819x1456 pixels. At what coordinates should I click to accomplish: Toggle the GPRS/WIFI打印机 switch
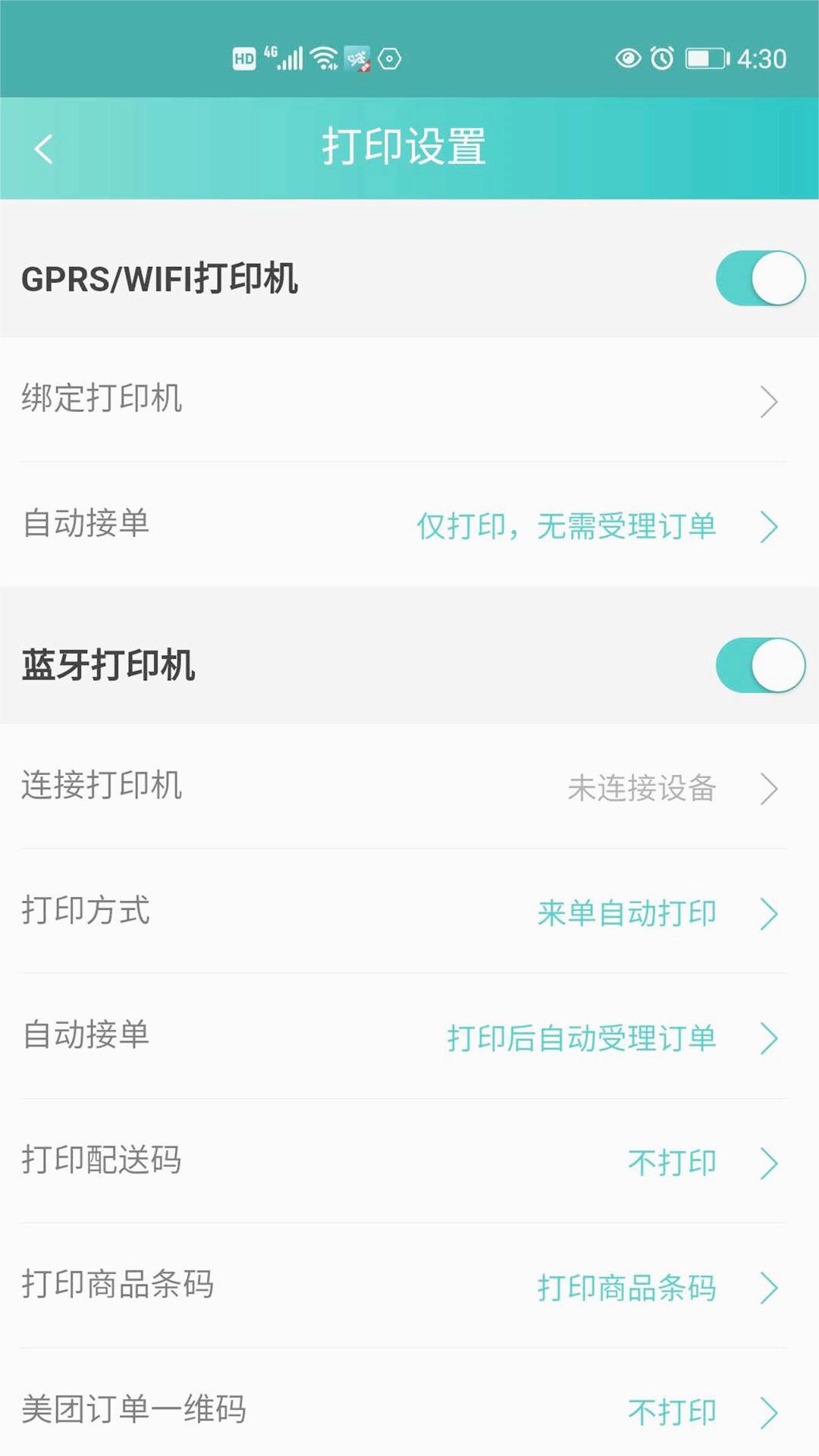[x=760, y=278]
